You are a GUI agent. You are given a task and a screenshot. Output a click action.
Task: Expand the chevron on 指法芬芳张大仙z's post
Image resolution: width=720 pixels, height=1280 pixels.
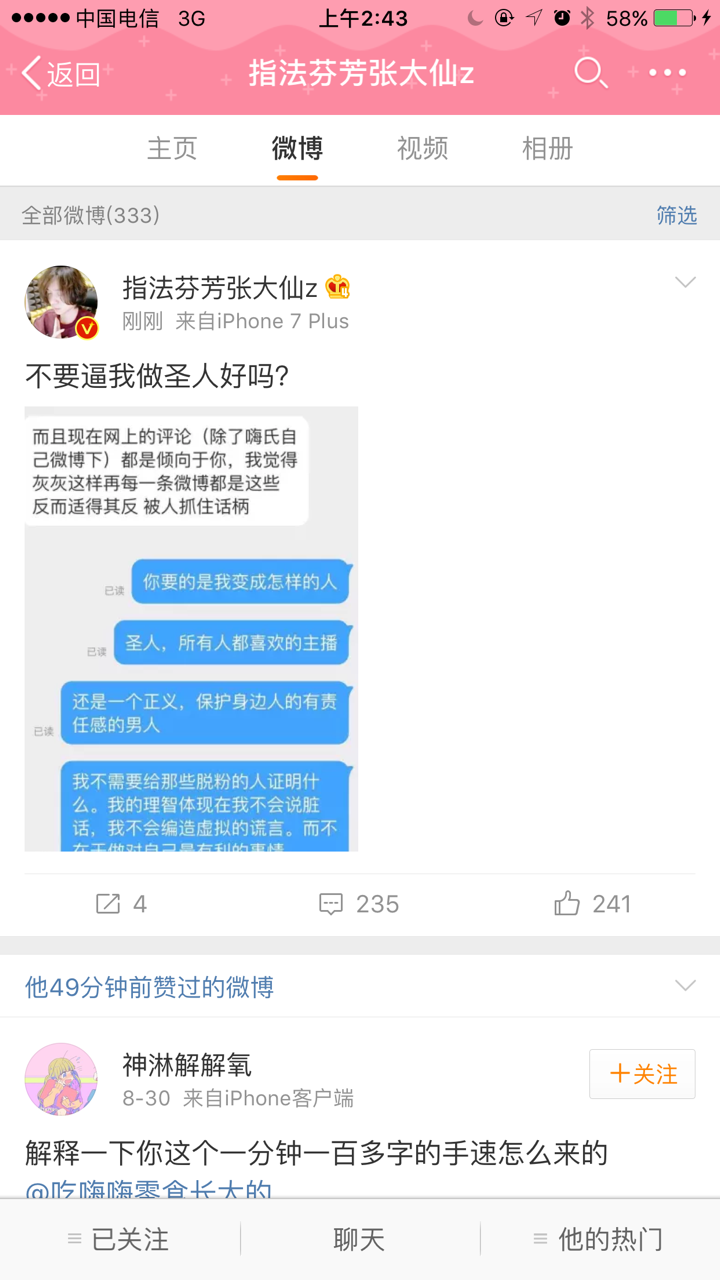685,283
